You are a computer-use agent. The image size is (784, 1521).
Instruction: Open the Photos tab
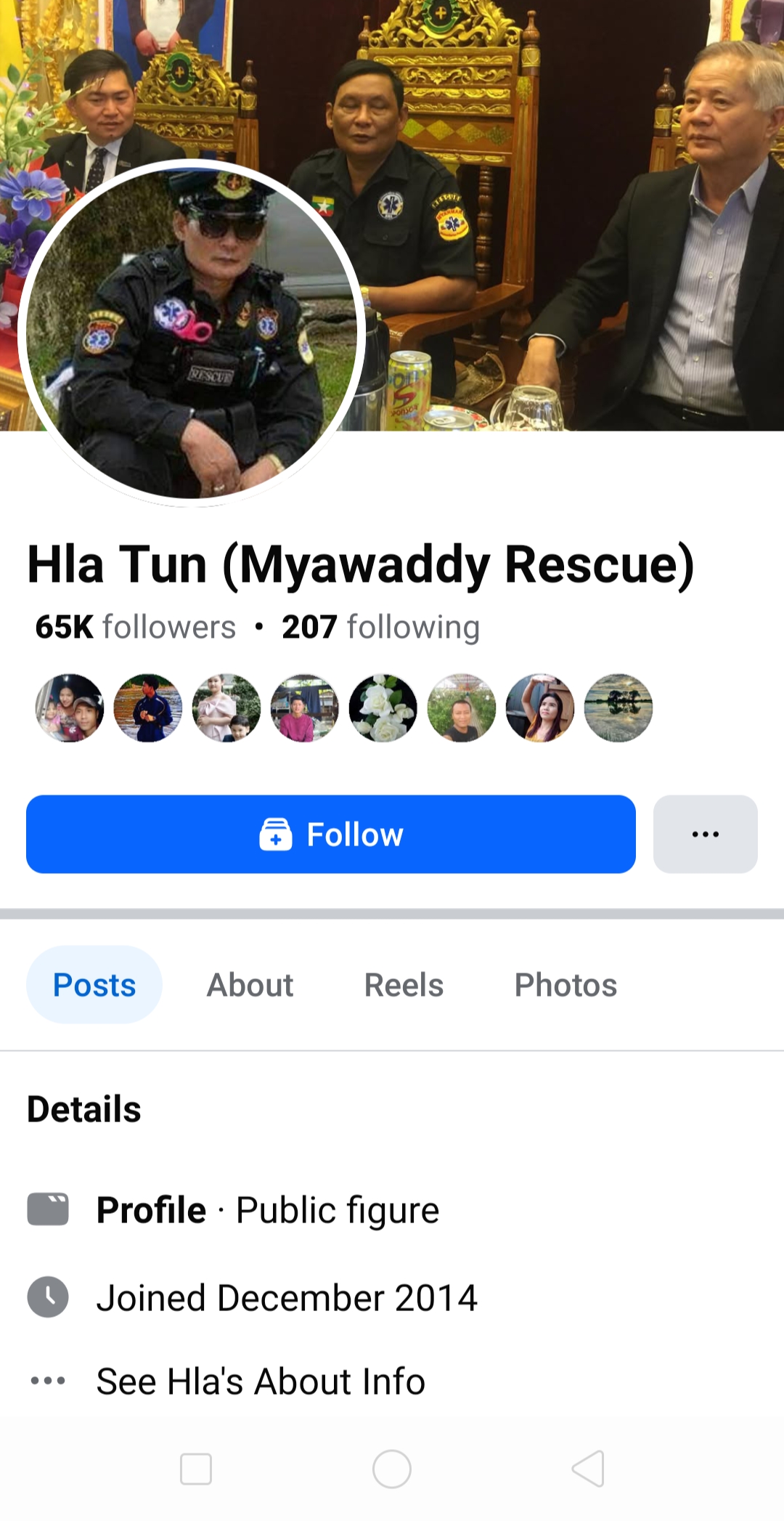click(565, 985)
